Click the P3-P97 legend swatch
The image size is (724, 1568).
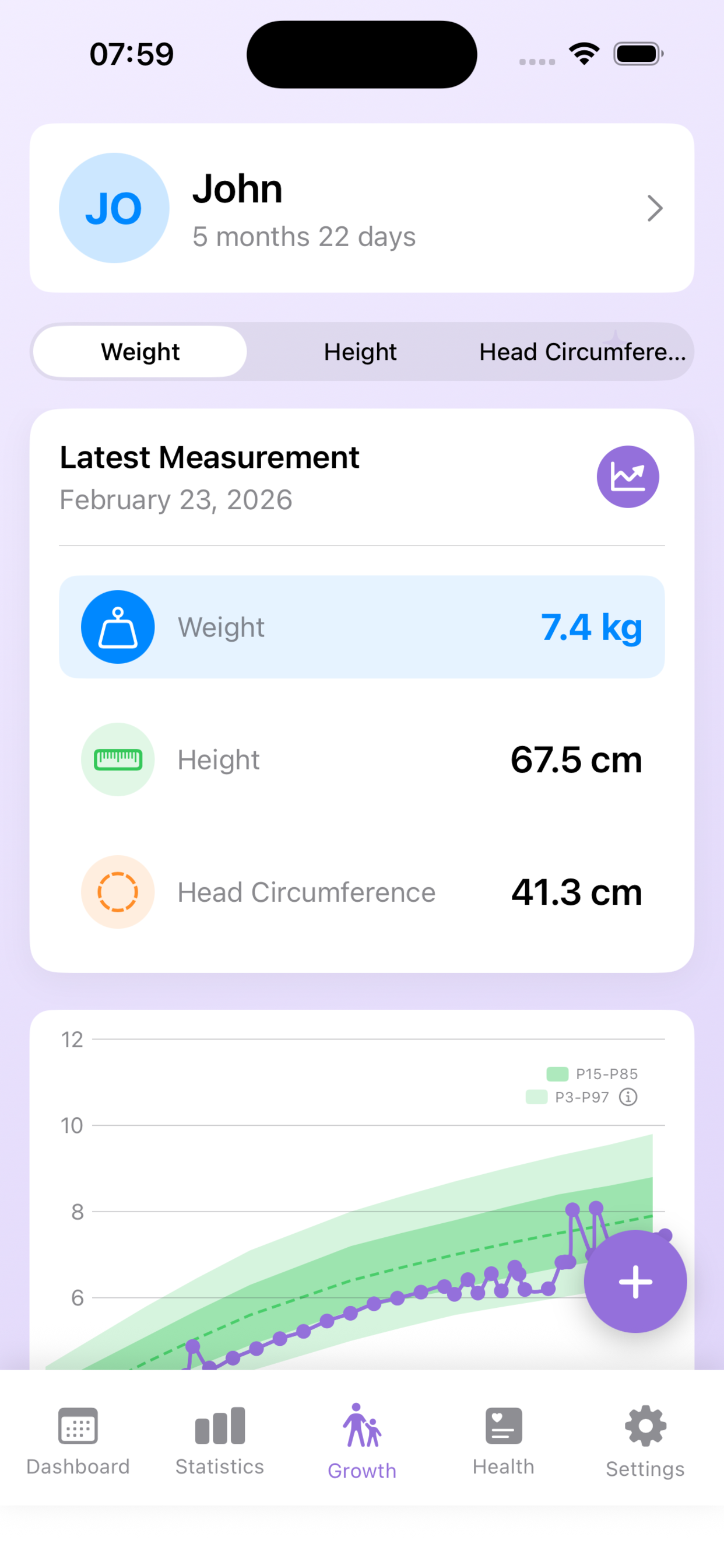click(538, 1097)
